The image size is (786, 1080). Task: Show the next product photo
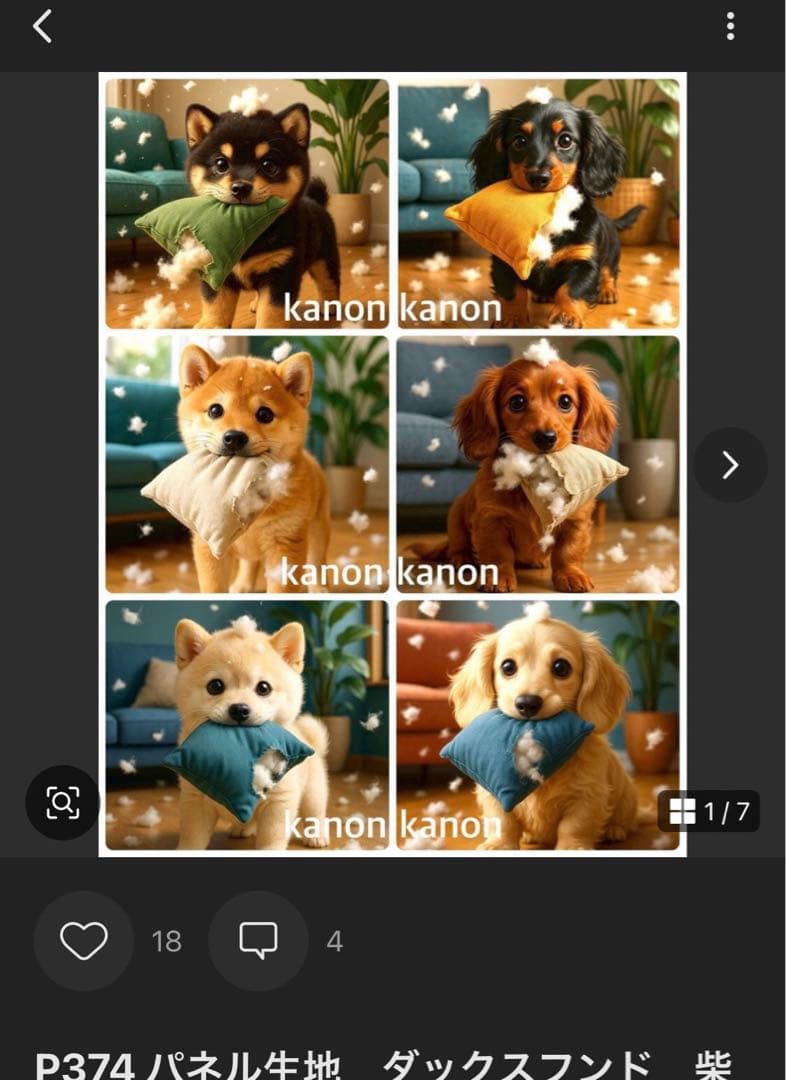730,465
